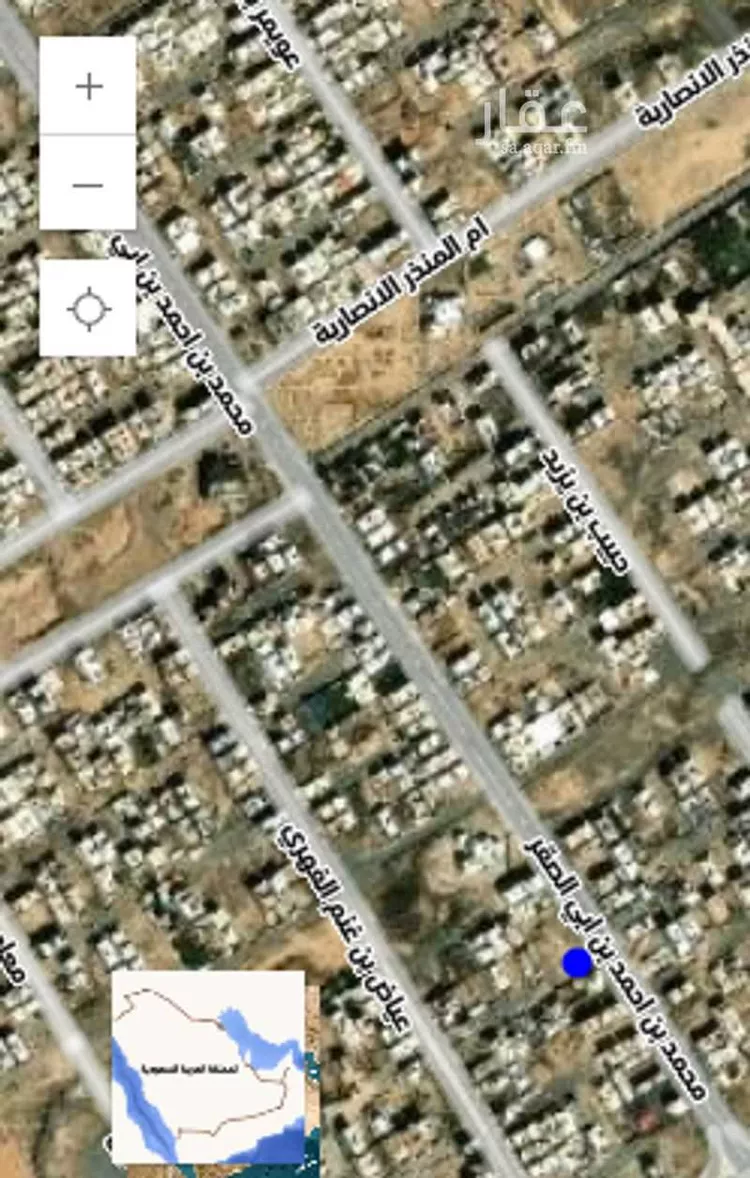Tap the blue location marker
The image size is (750, 1178).
pos(577,962)
